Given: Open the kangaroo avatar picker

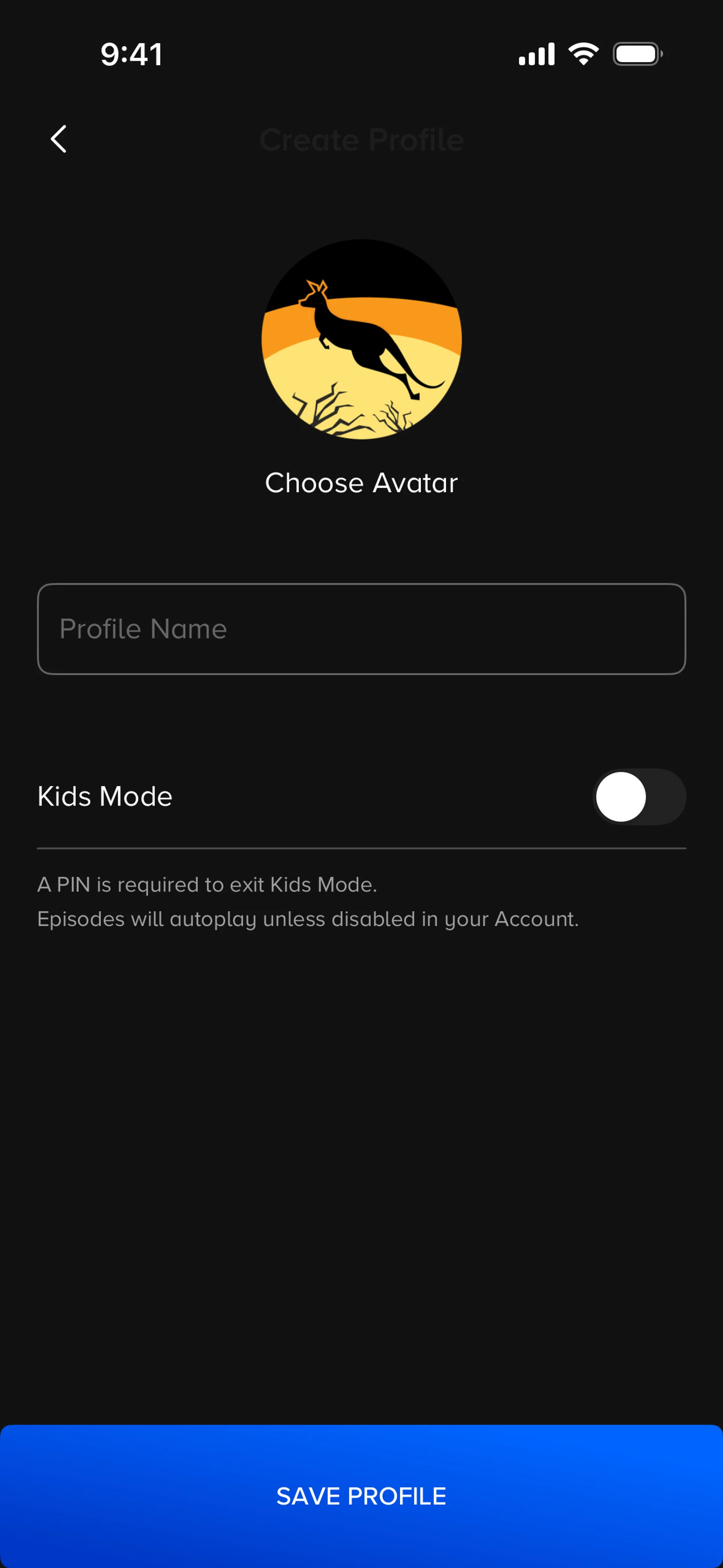Looking at the screenshot, I should (361, 339).
